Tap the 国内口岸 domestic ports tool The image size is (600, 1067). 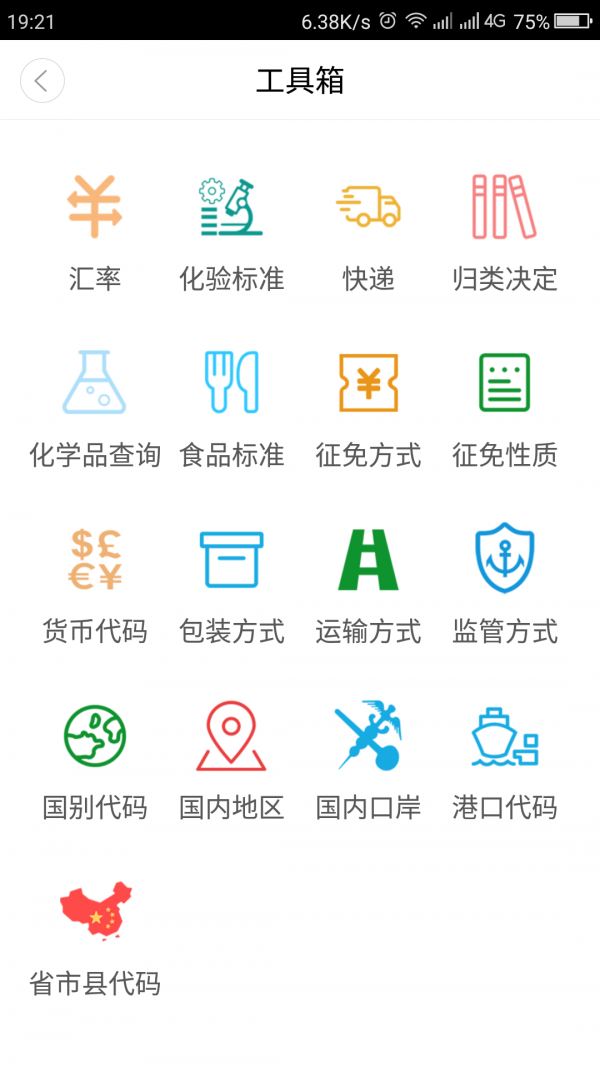(x=368, y=762)
